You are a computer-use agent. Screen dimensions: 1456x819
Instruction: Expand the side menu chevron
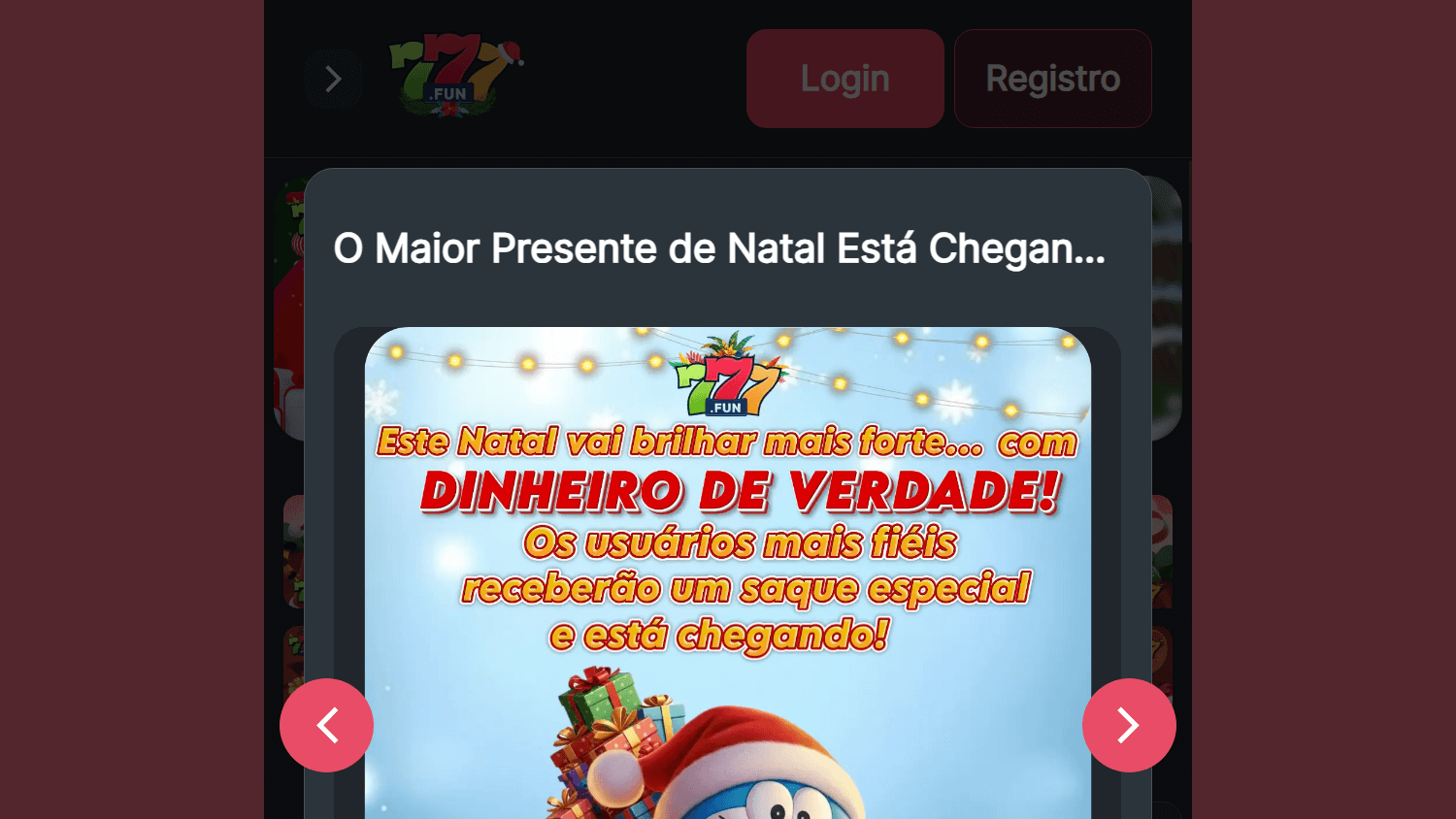click(x=333, y=79)
